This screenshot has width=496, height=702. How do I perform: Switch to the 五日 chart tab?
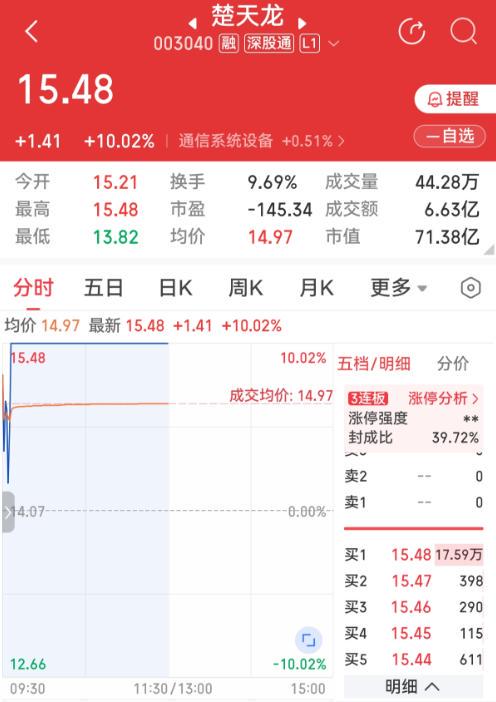(x=103, y=287)
